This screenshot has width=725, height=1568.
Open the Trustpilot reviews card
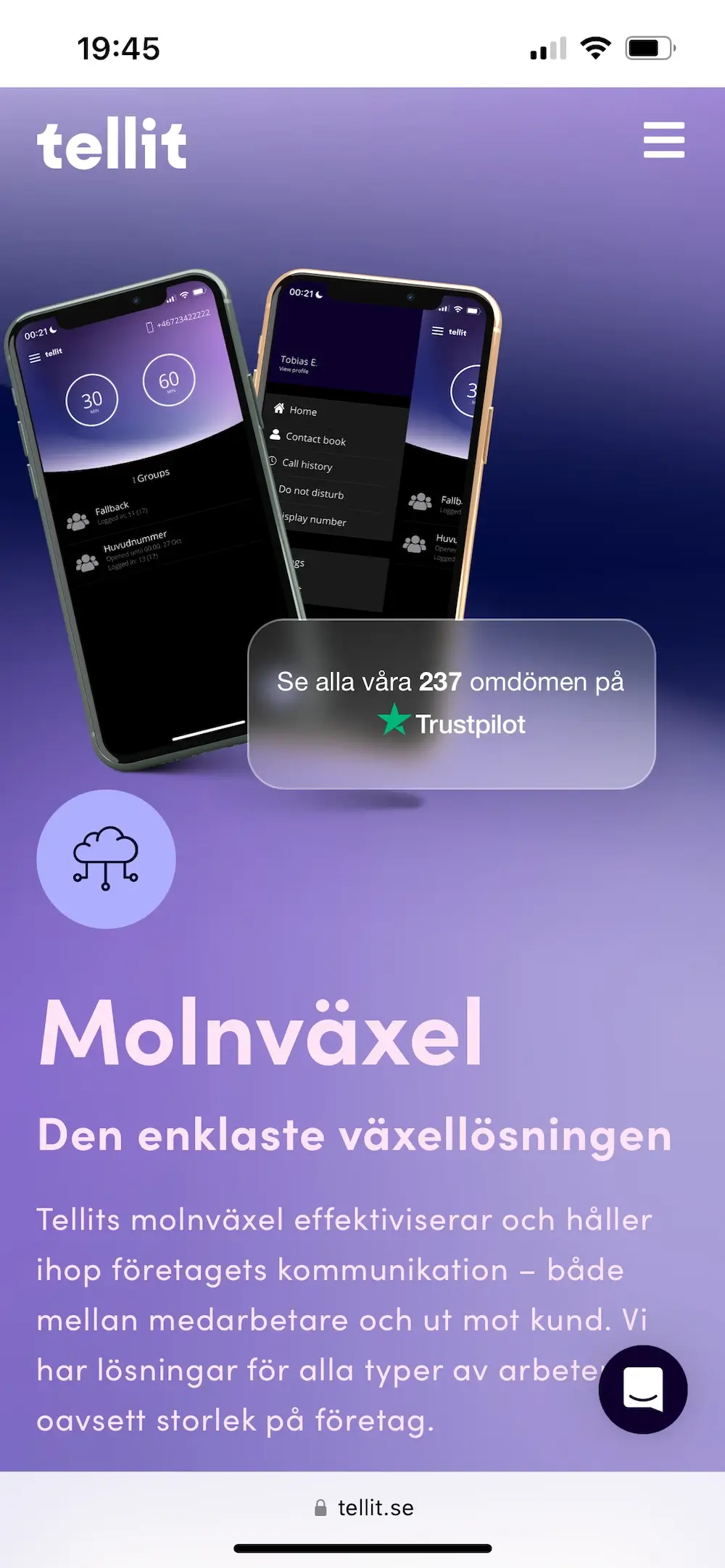[x=451, y=703]
